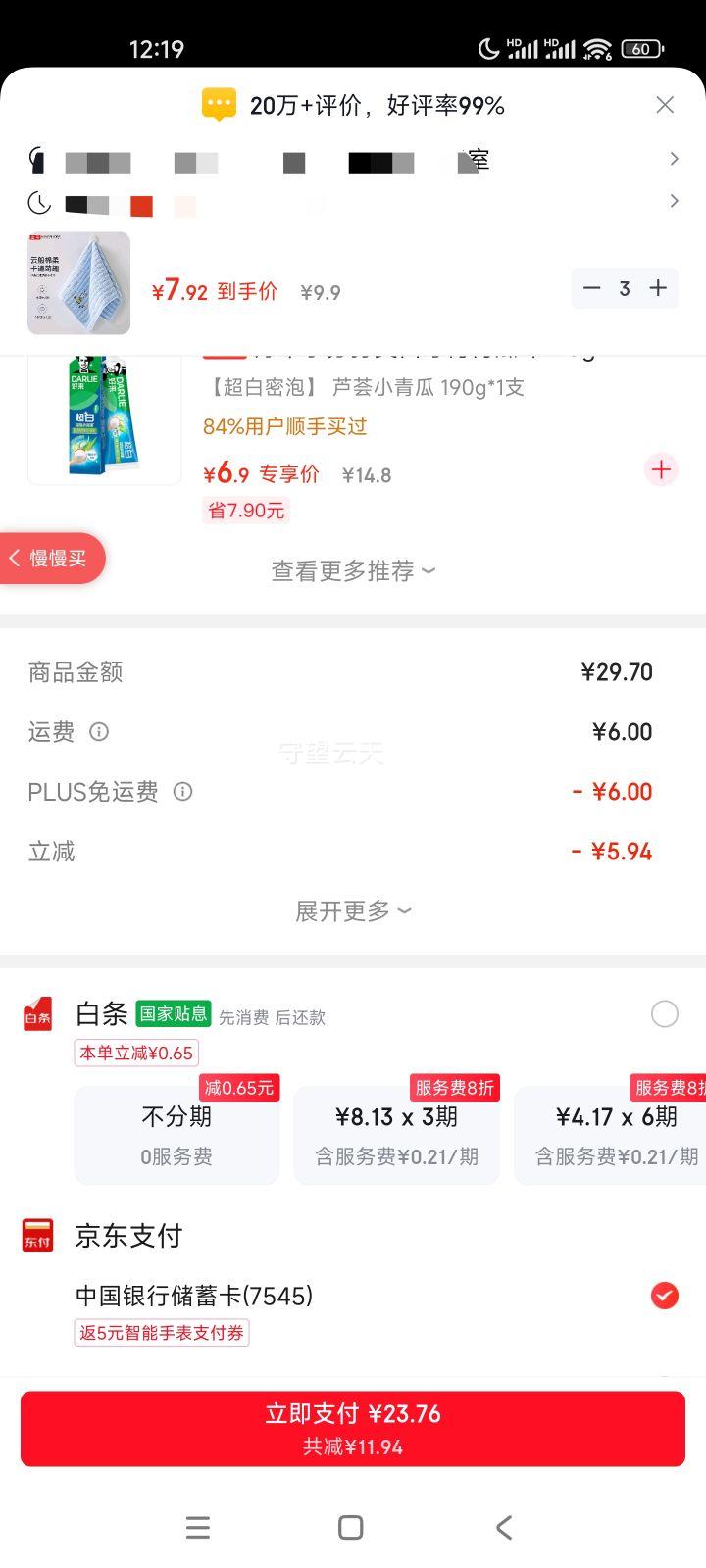Tap the red 白条 Baitiao payment icon
Viewport: 706px width, 1568px height.
[36, 1014]
